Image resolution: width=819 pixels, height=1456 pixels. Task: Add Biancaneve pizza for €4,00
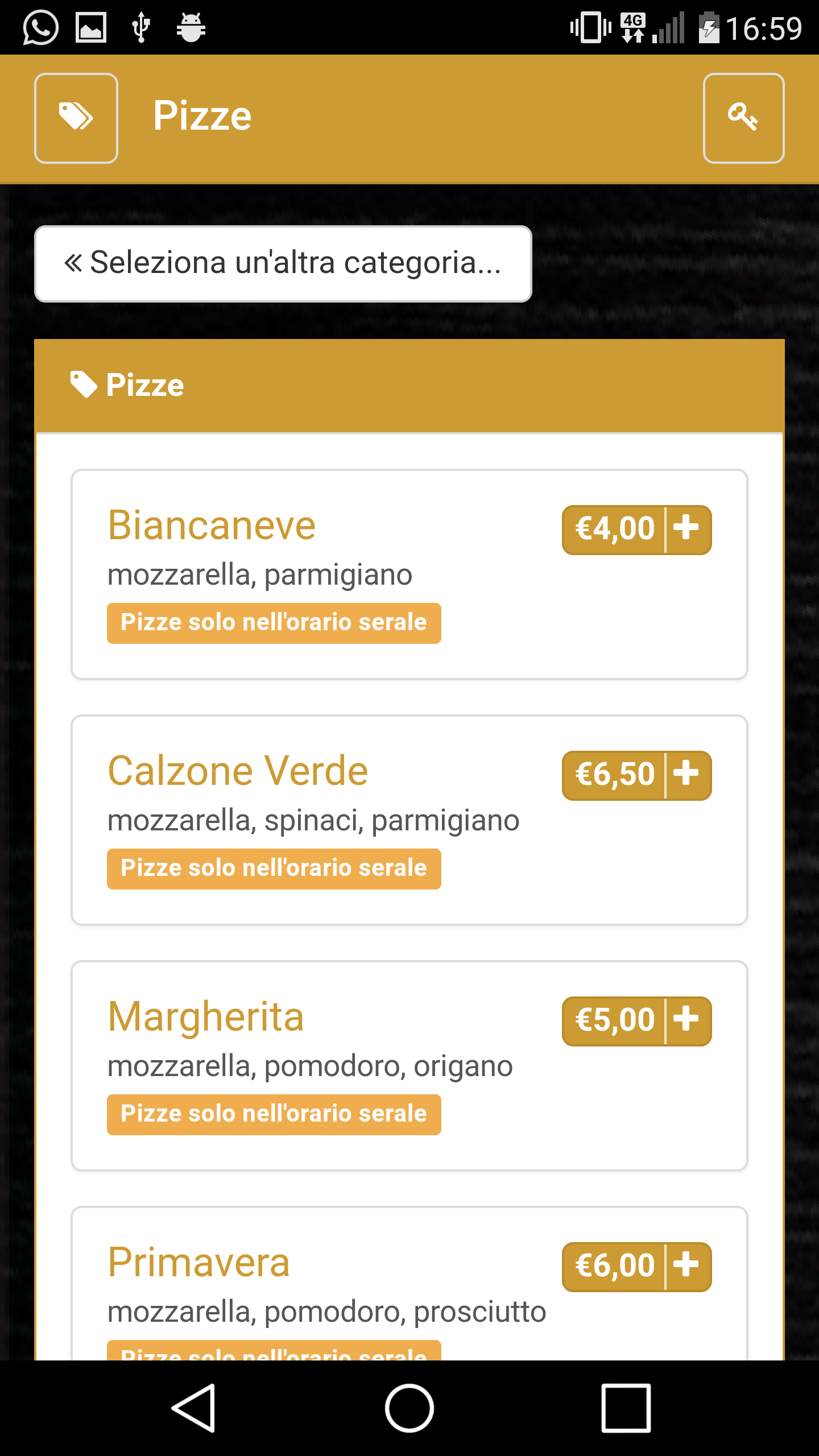636,530
